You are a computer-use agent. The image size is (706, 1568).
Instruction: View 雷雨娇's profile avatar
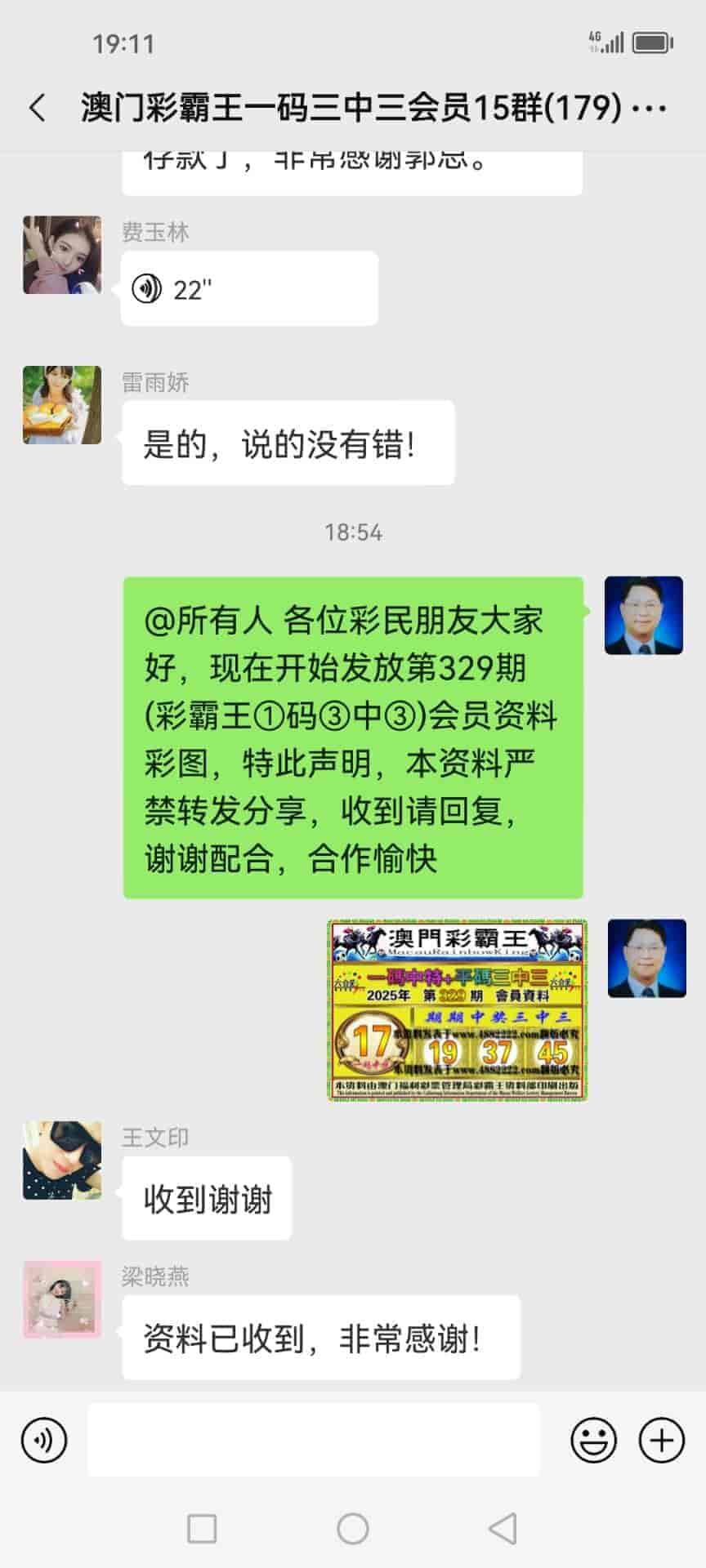pos(62,405)
